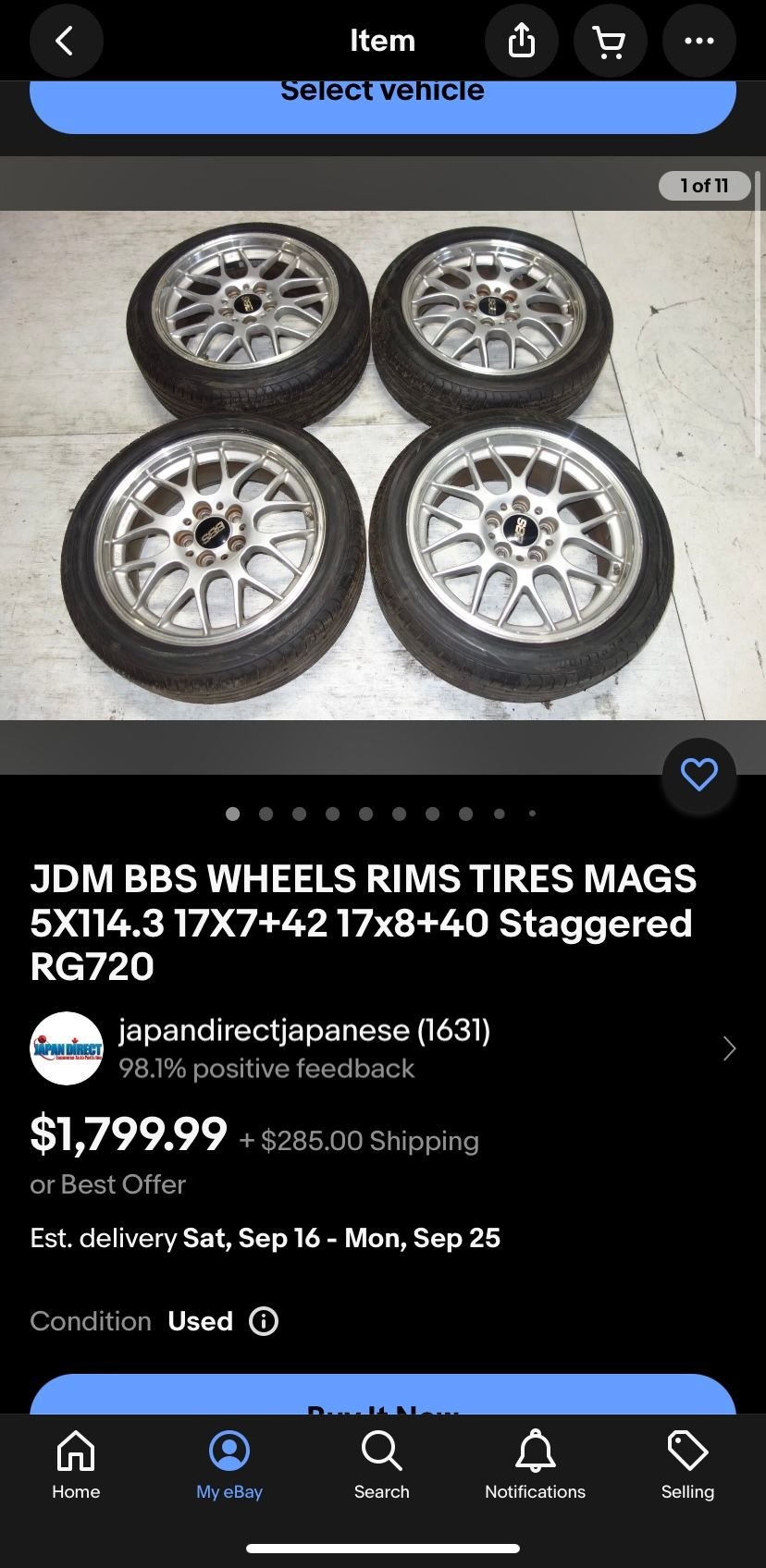Go back from the item page

66,41
